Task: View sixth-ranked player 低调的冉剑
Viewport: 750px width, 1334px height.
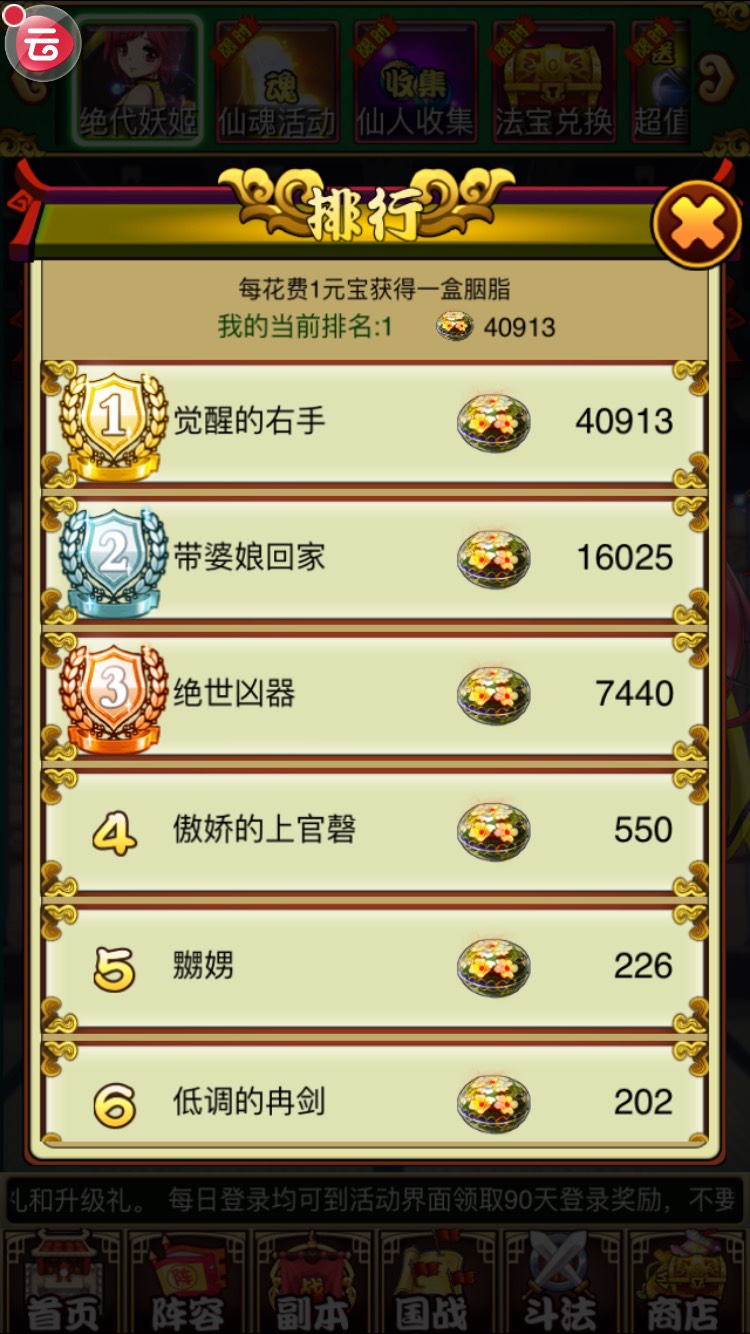Action: pos(375,1102)
